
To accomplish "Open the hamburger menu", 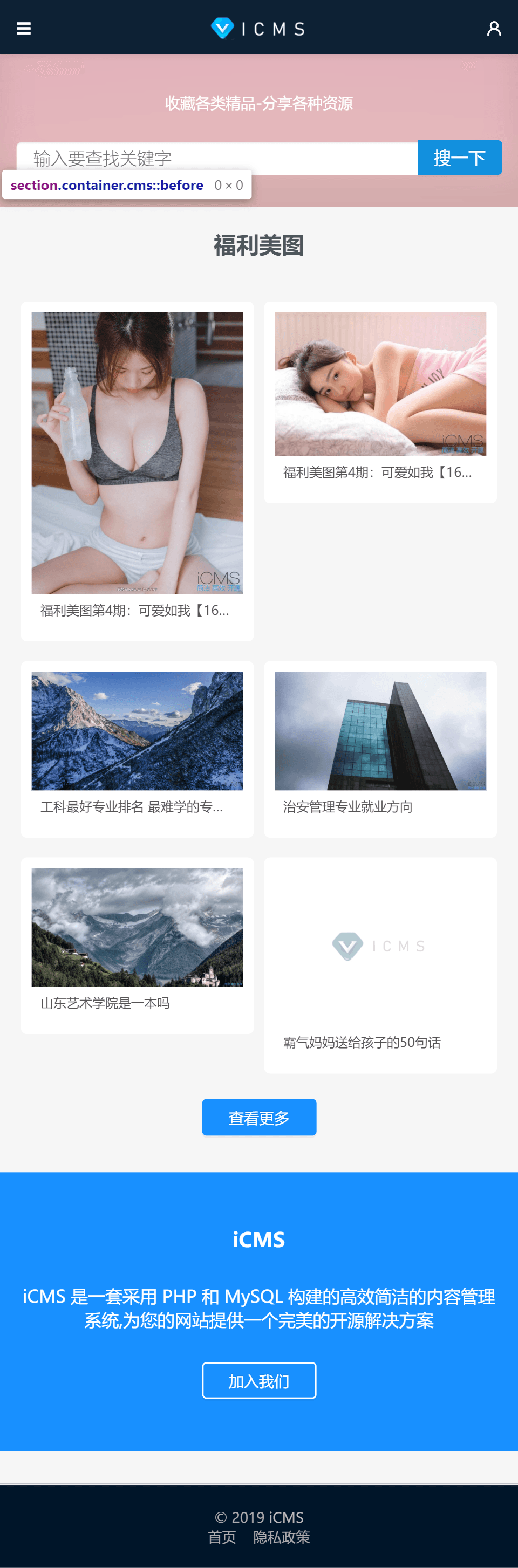I will point(23,29).
